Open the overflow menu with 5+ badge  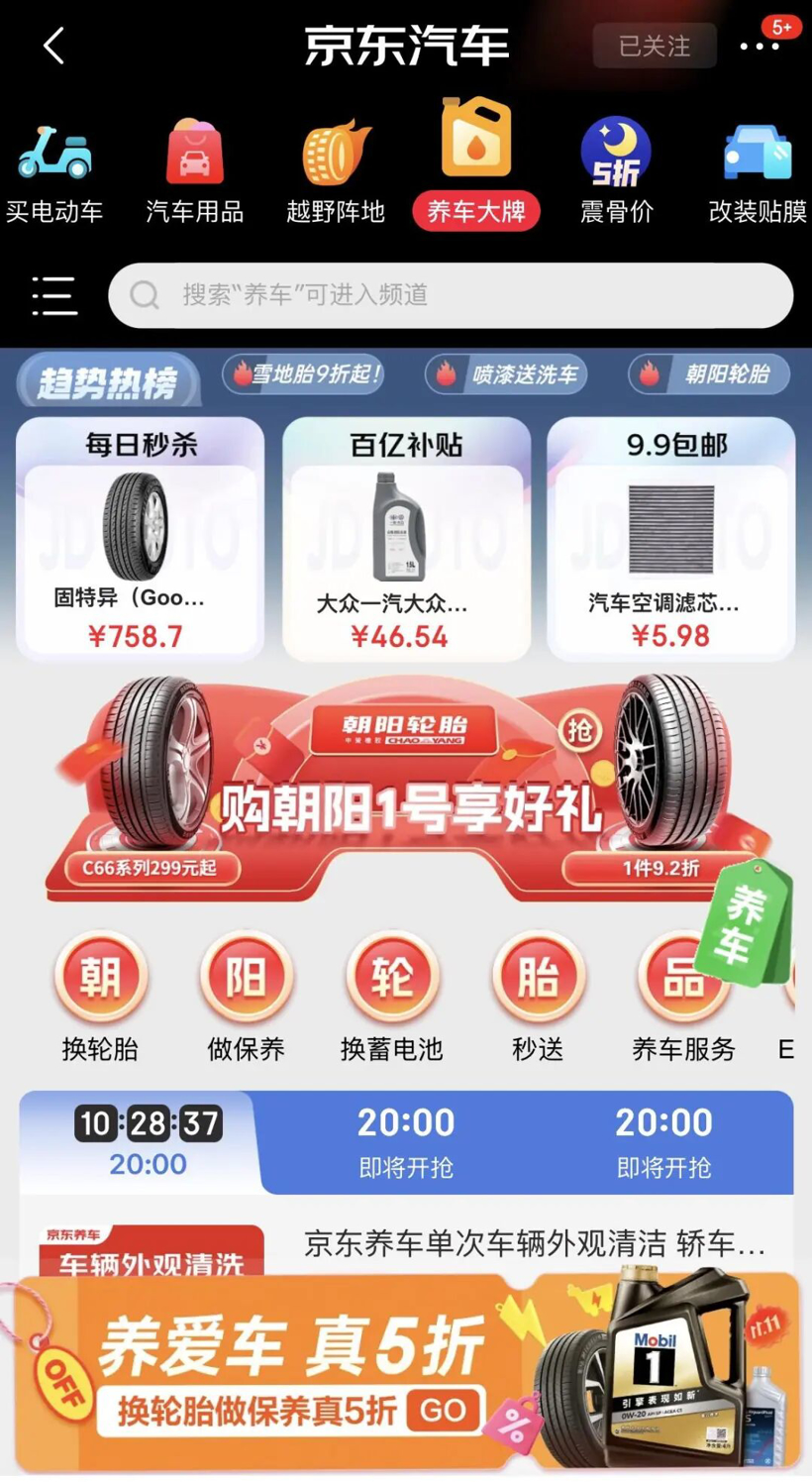(758, 46)
